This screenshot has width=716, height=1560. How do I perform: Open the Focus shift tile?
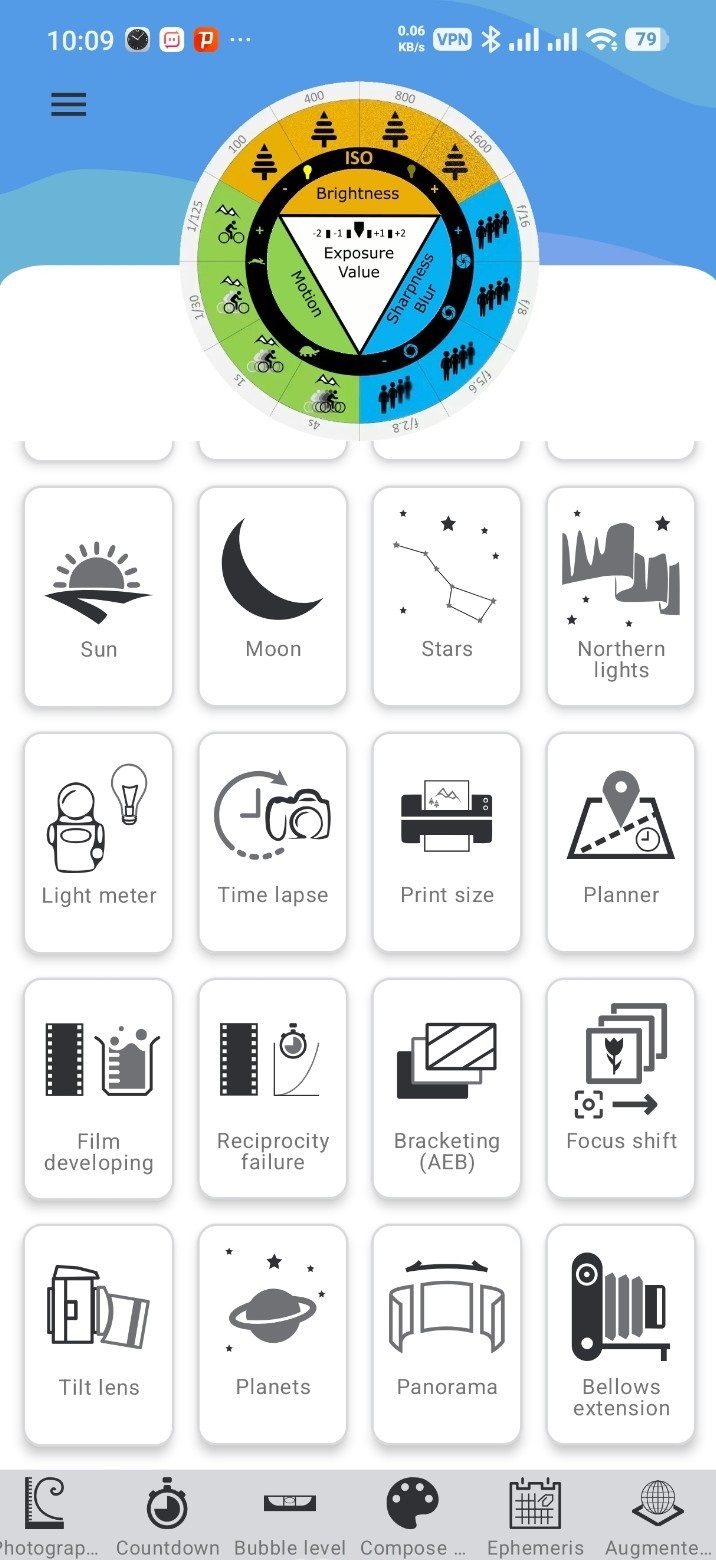tap(621, 1089)
